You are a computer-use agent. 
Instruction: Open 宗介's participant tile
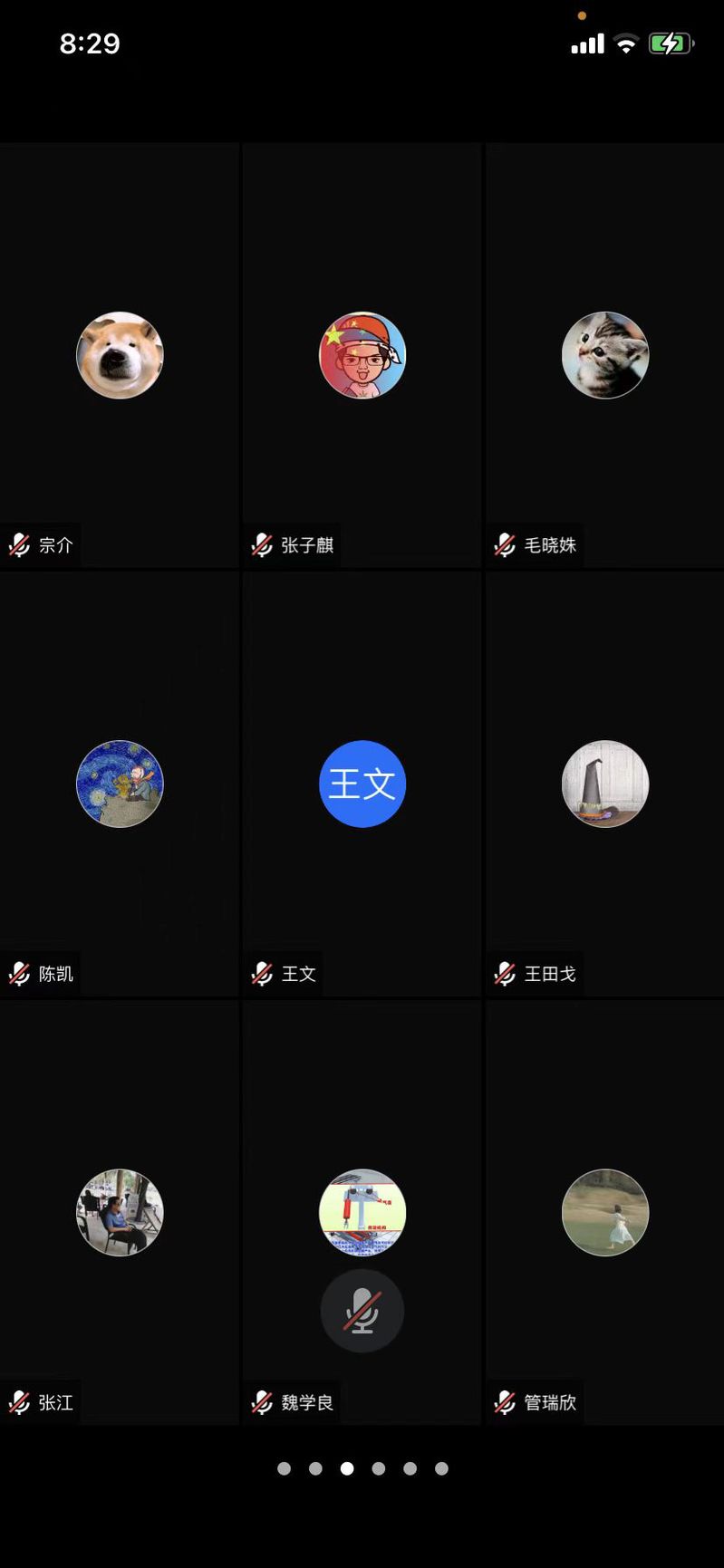[120, 355]
